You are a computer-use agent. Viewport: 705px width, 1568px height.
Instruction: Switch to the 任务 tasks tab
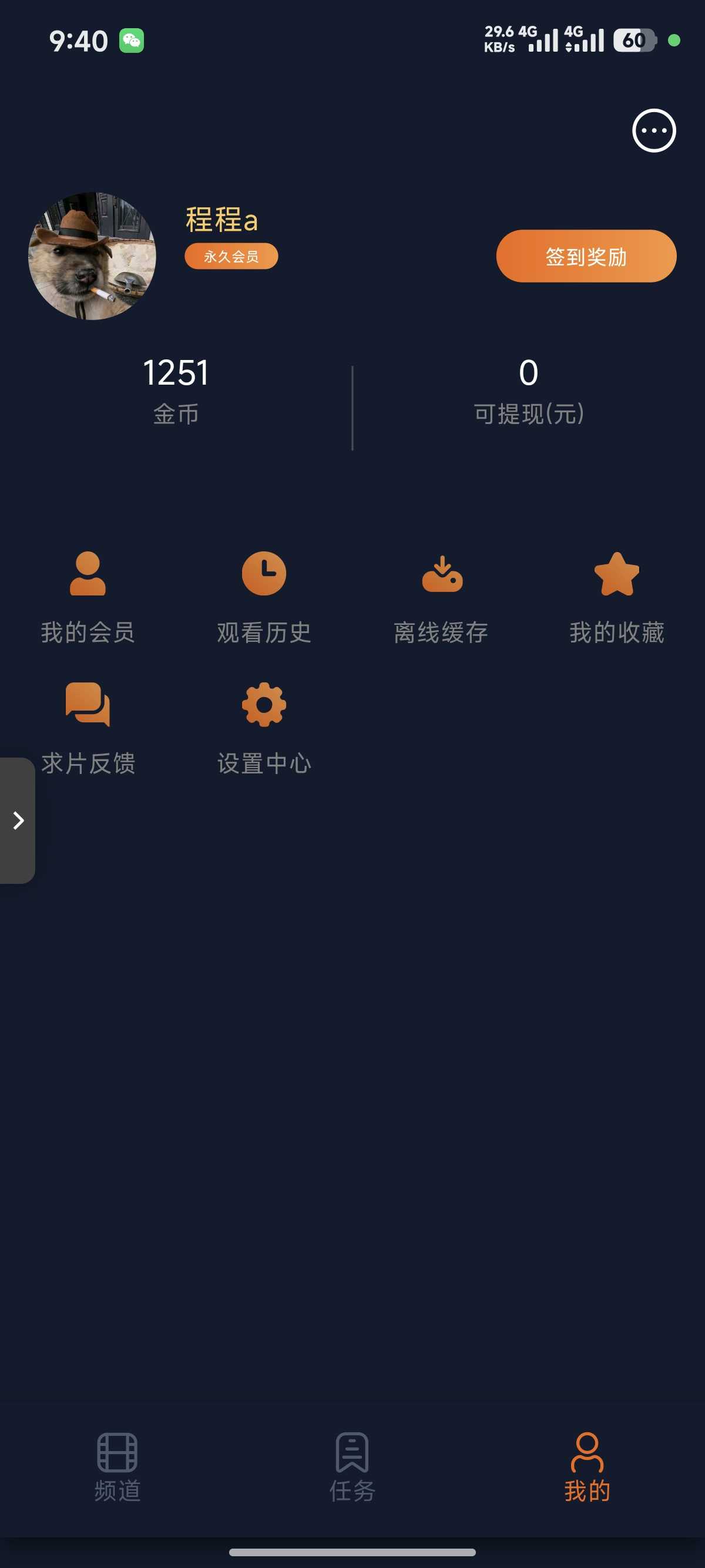(x=352, y=1467)
